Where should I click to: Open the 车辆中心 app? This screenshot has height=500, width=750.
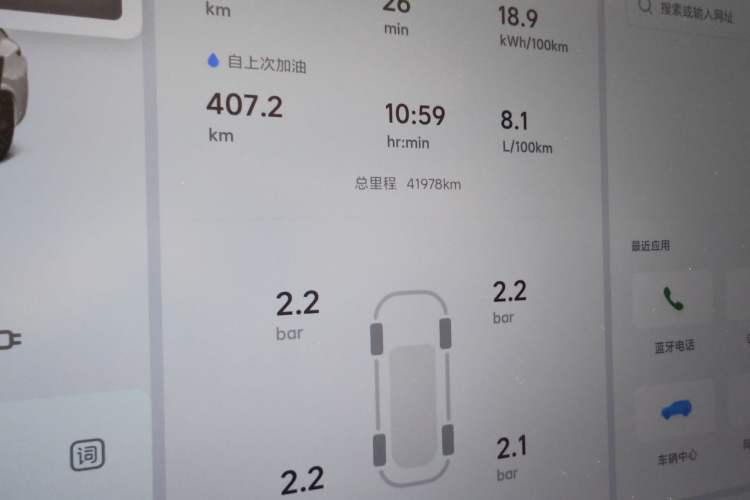(675, 411)
